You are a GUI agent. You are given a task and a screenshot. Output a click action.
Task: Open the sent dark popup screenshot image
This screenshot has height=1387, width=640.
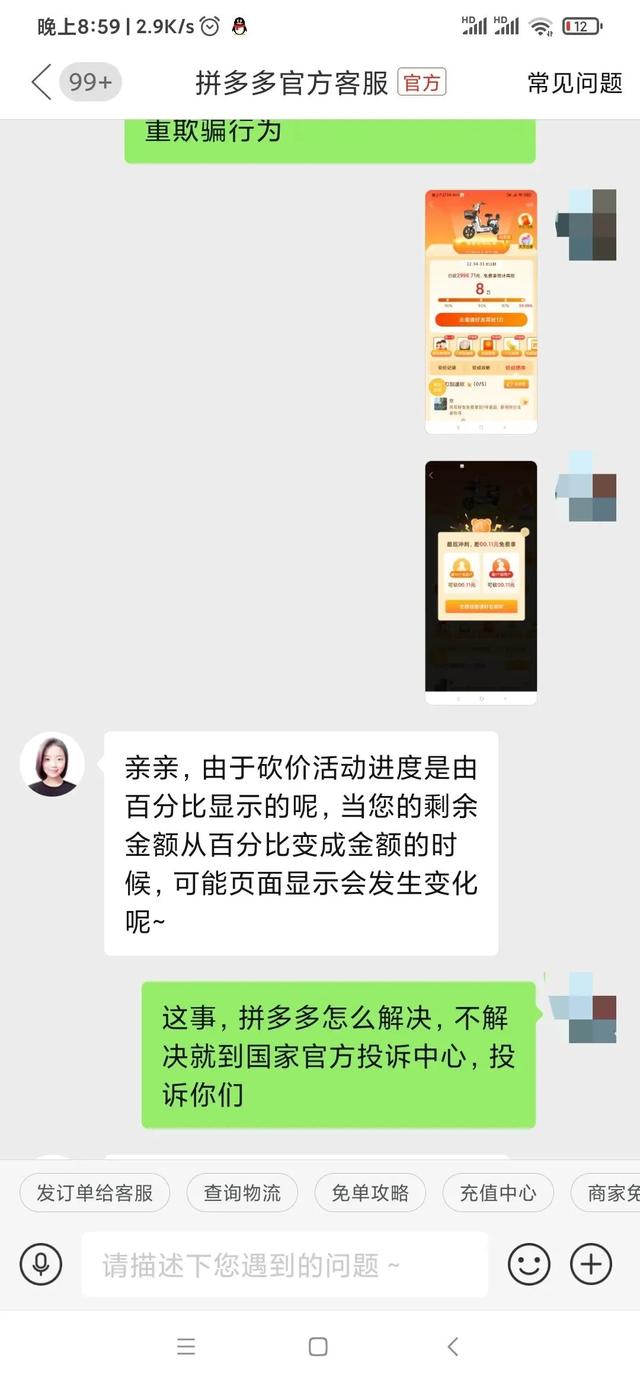pos(481,583)
